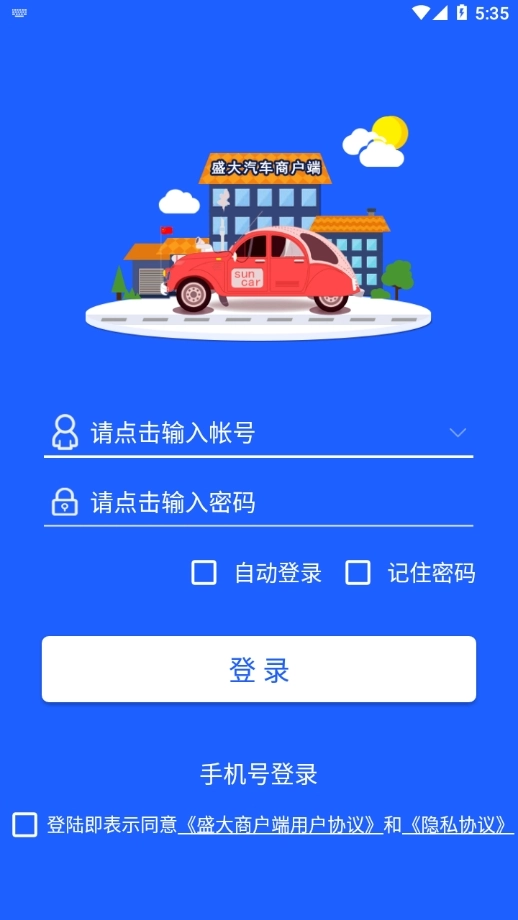The height and width of the screenshot is (920, 518).
Task: Tap the password input field
Action: point(258,503)
